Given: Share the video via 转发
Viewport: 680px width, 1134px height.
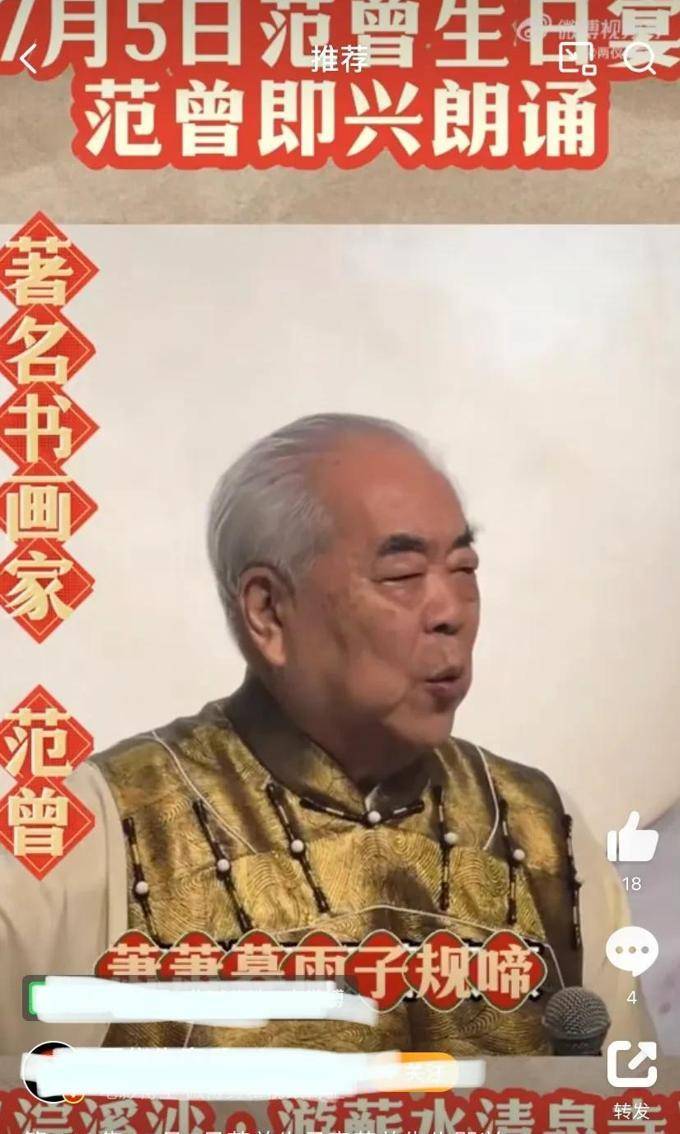Looking at the screenshot, I should coord(632,1065).
